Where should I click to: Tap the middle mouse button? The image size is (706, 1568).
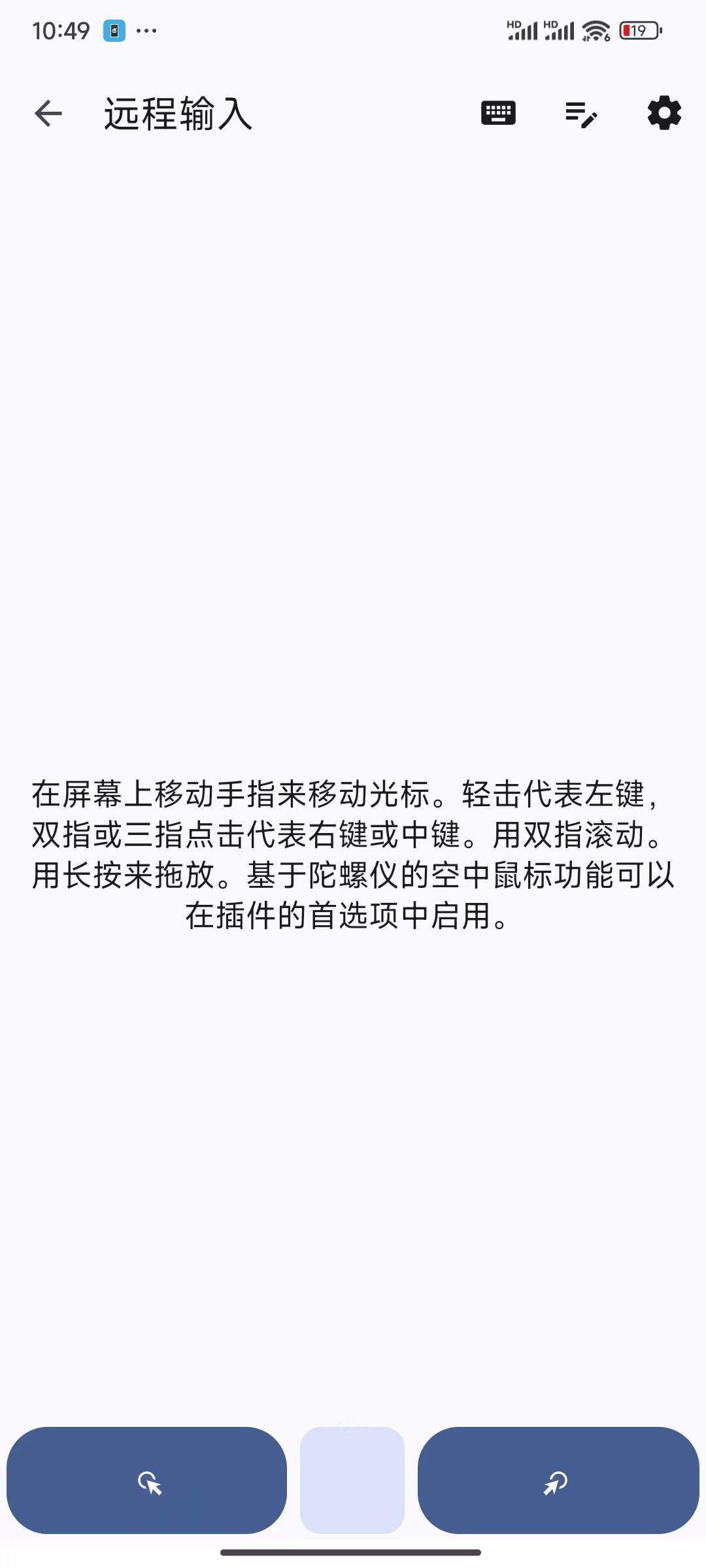(352, 1480)
